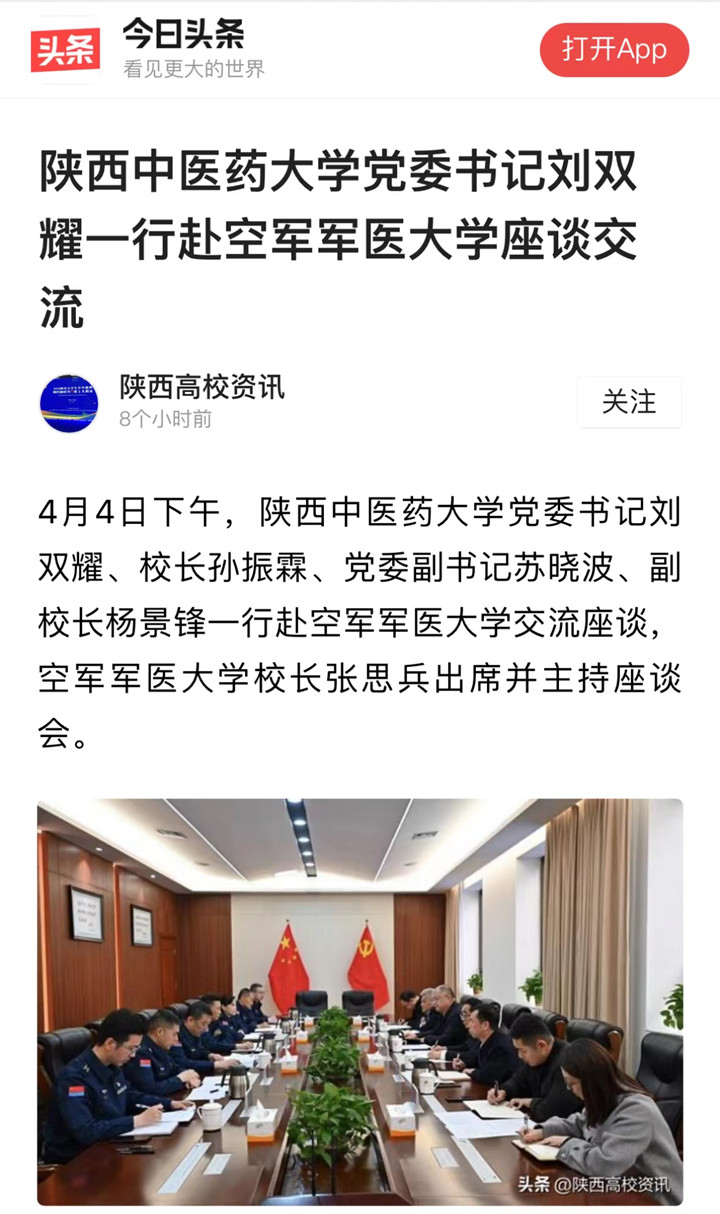This screenshot has width=720, height=1214.
Task: Follow 陕西高校资讯 with 关注 button
Action: coord(629,402)
